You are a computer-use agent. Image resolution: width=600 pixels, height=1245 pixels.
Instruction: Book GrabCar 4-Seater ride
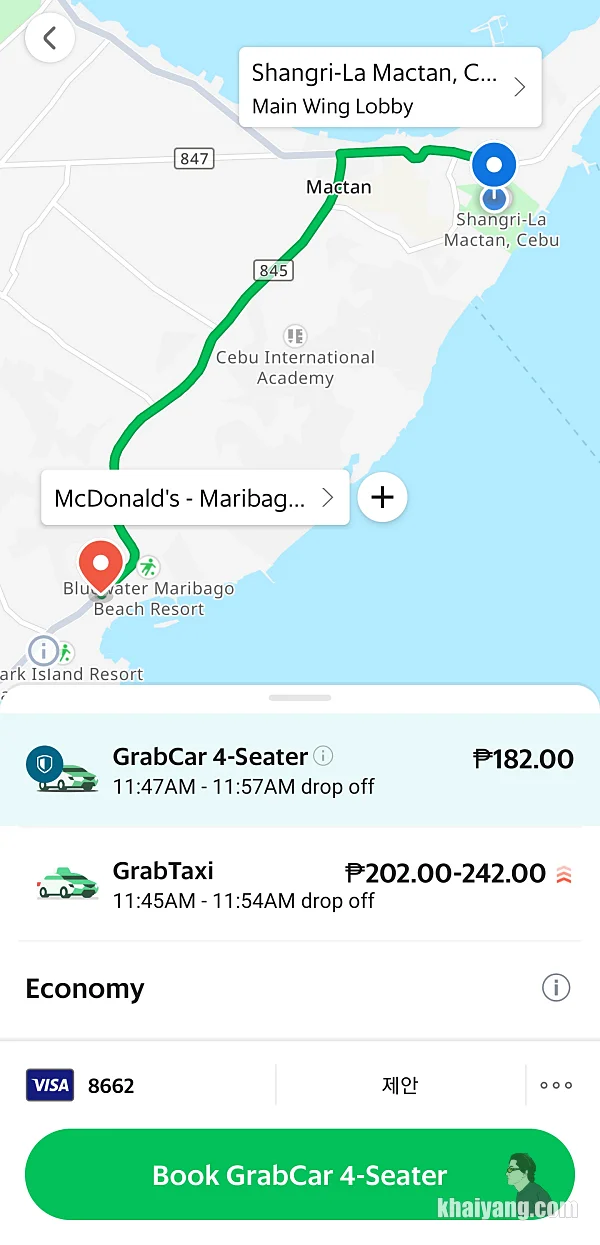pos(300,1175)
